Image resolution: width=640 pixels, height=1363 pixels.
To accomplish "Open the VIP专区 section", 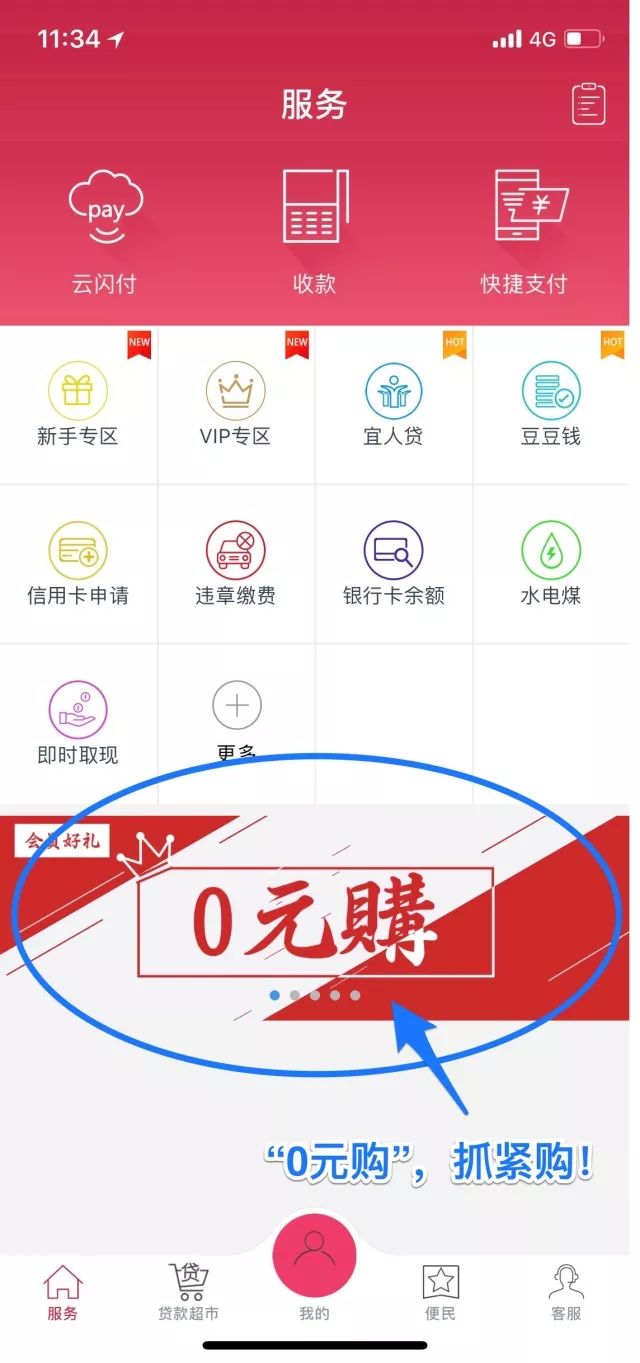I will [x=236, y=405].
